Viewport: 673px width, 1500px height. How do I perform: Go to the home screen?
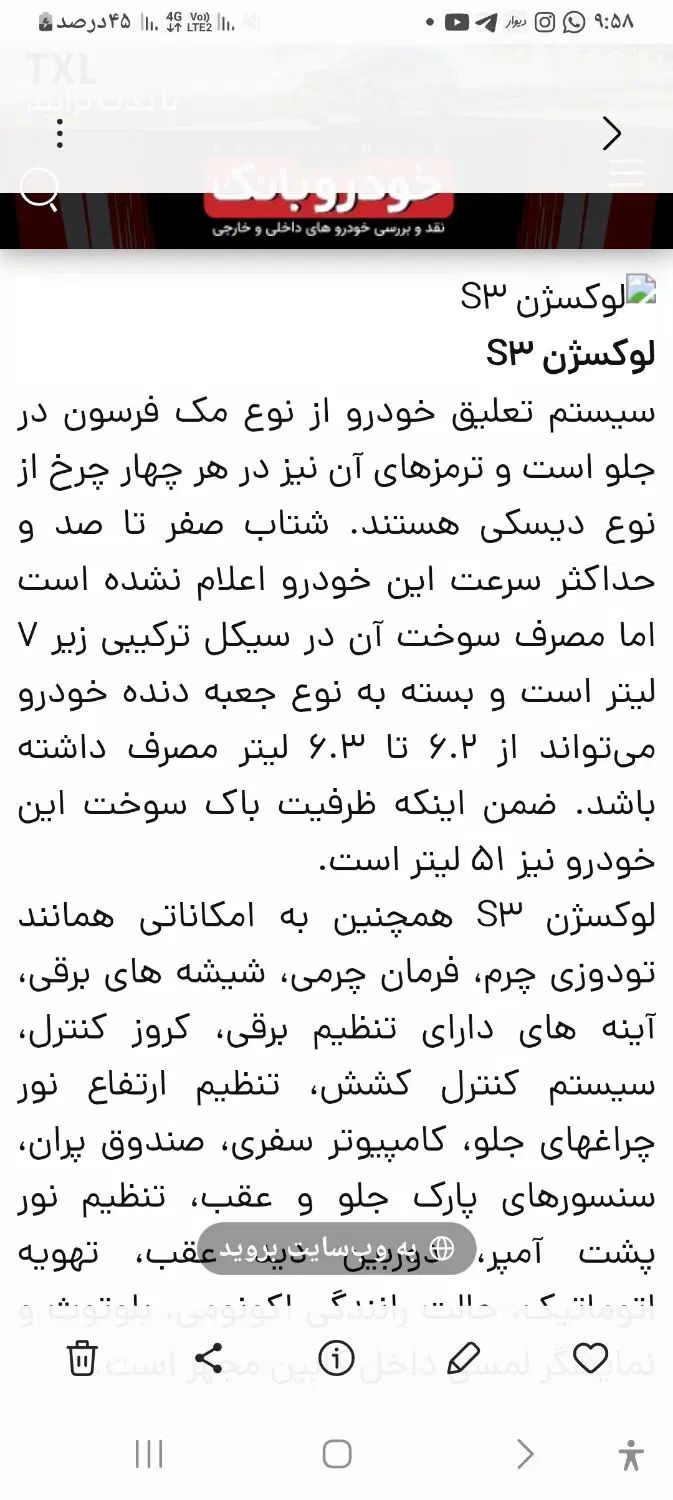[337, 1454]
